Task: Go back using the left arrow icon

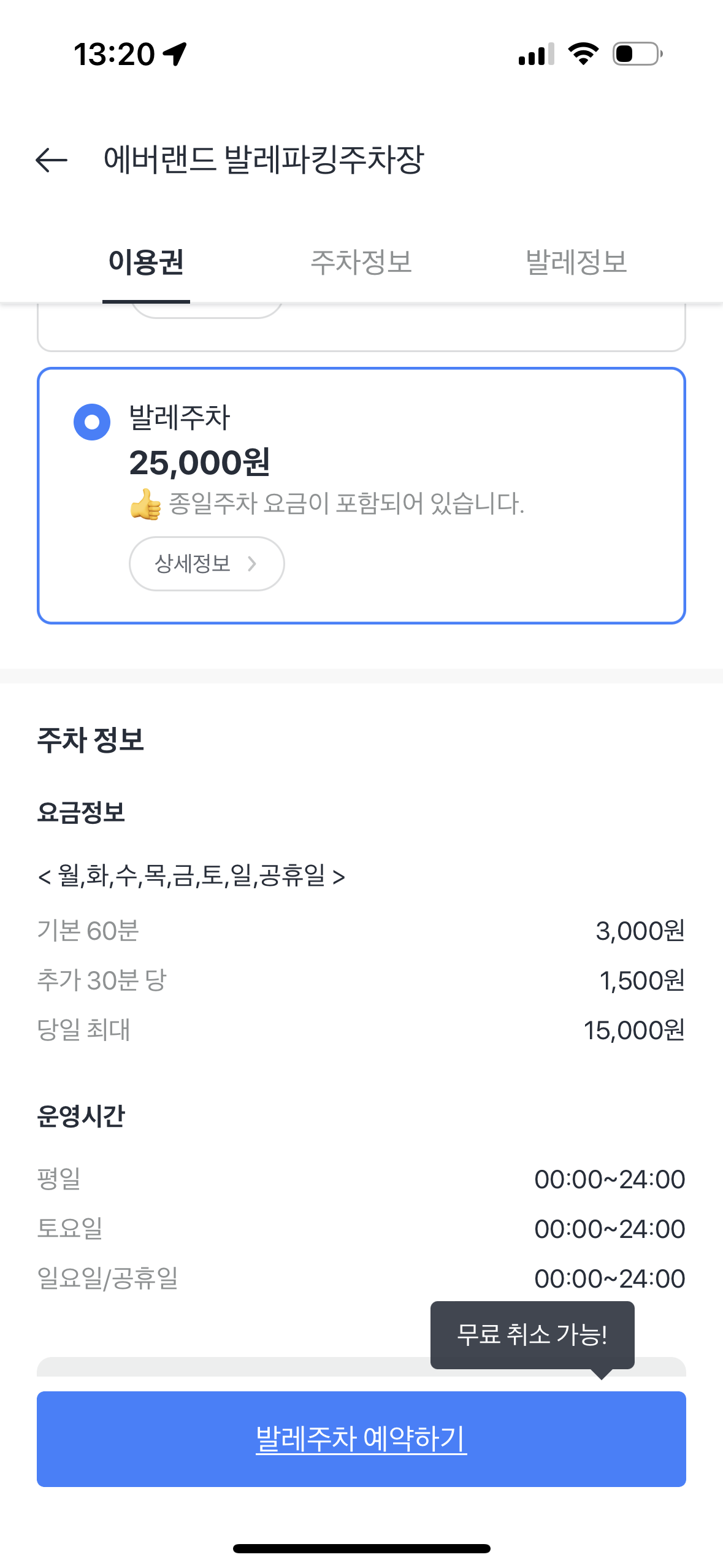Action: (52, 159)
